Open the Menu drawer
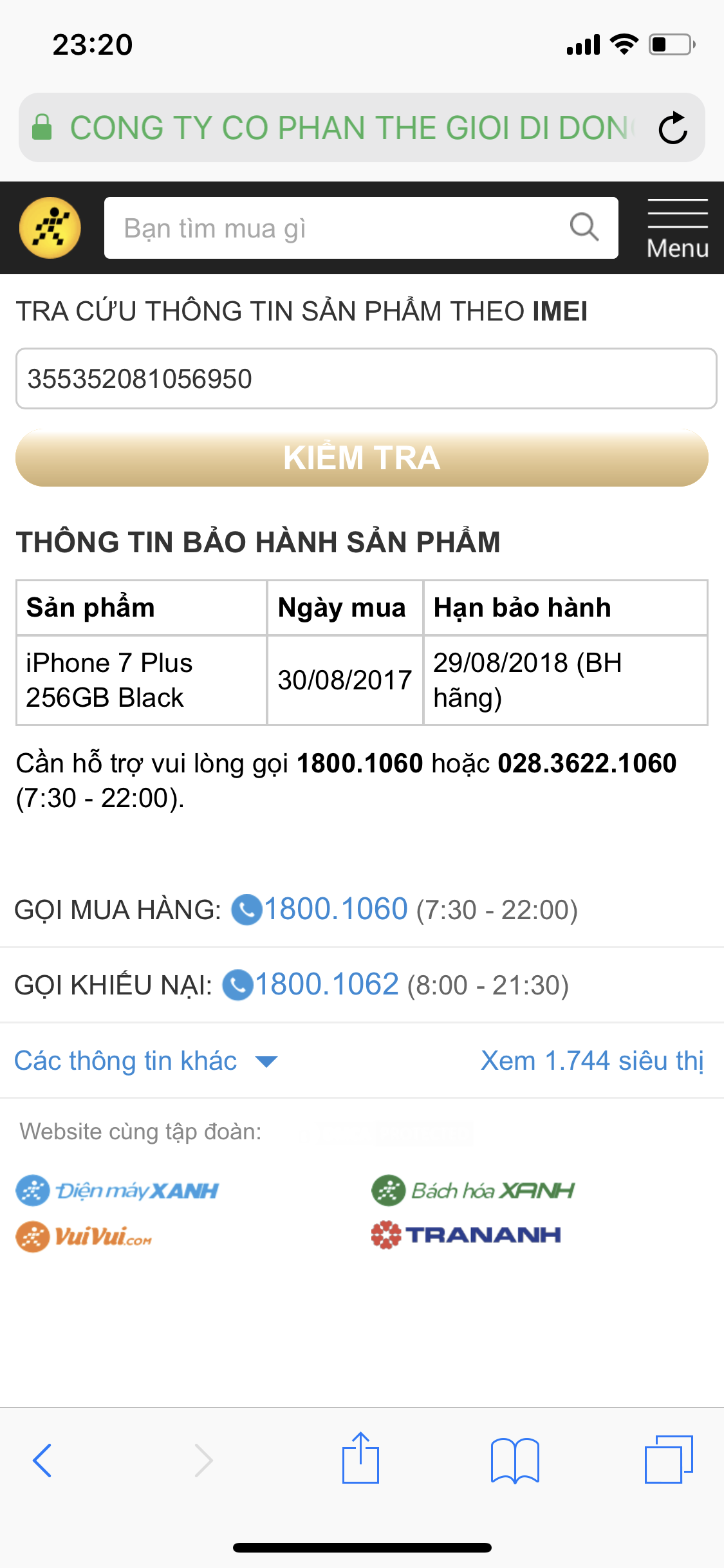This screenshot has height=1568, width=724. coord(677,229)
